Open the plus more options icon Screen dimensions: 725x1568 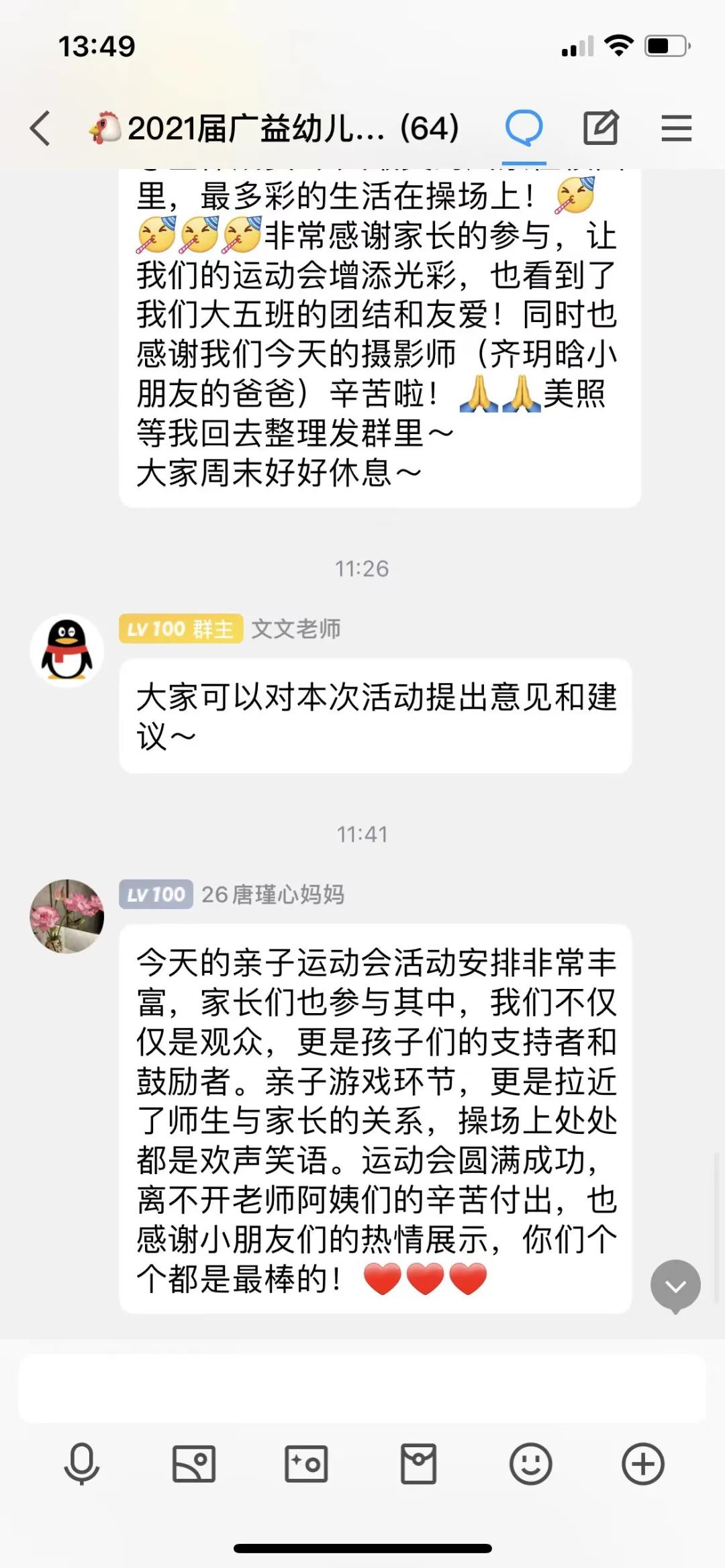pyautogui.click(x=642, y=1463)
